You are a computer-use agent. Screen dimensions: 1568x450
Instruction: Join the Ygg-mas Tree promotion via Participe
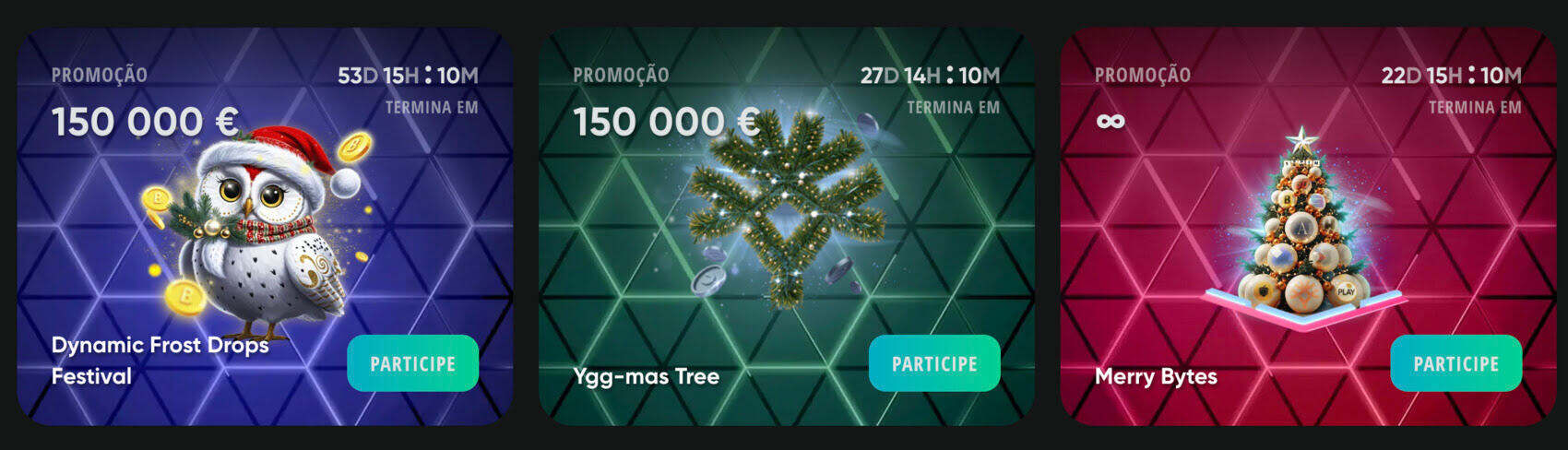[933, 363]
